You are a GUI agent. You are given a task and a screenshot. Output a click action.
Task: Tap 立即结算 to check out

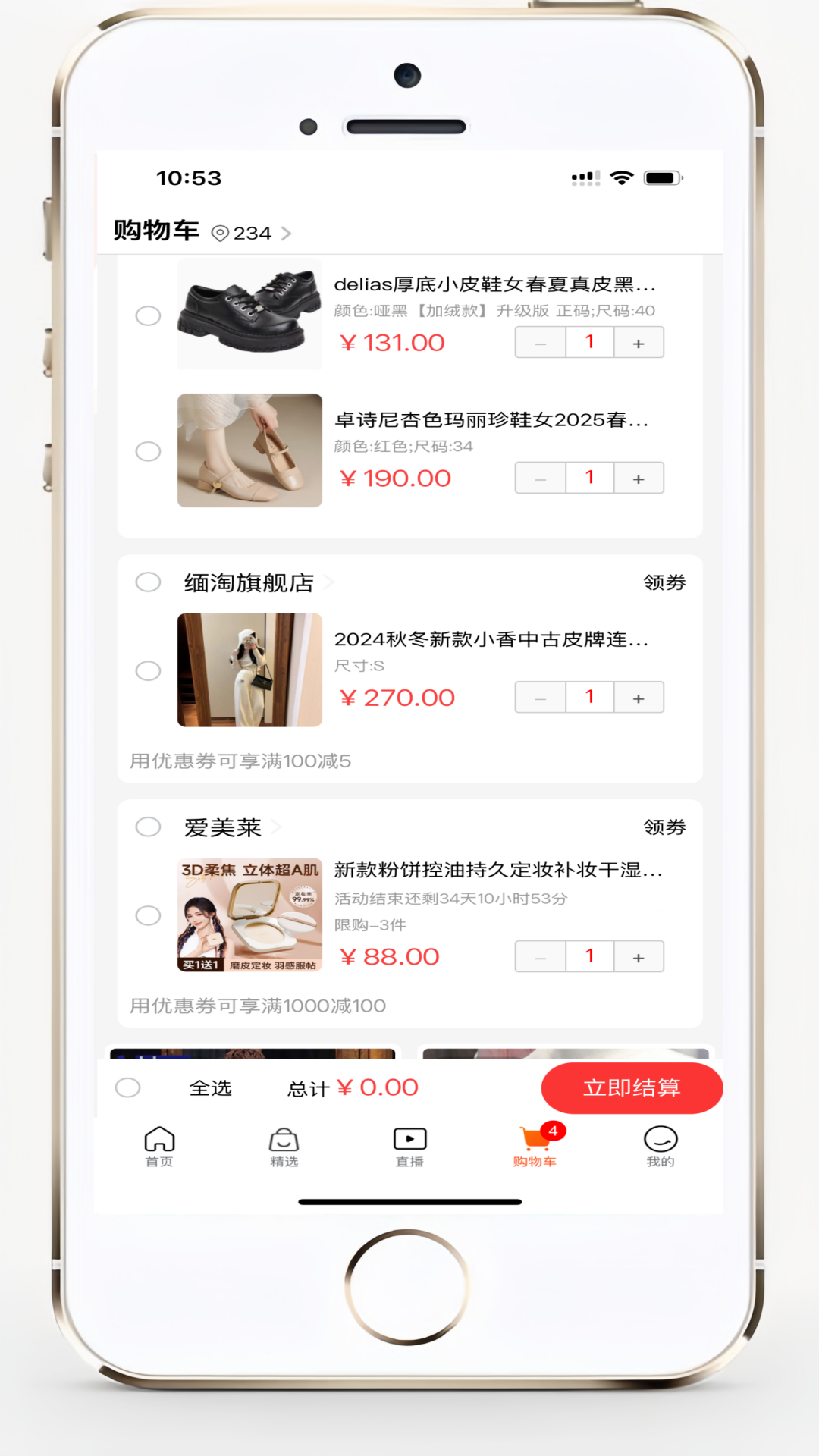[x=631, y=1087]
